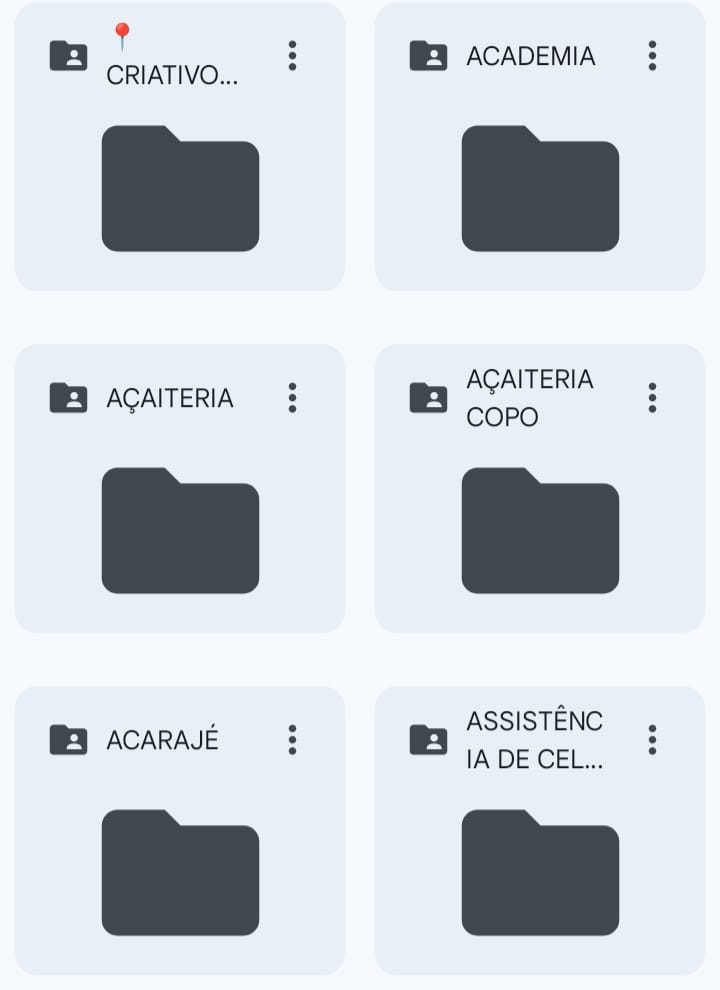720x990 pixels.
Task: Show the overflow menu for ACARAJÉ
Action: (x=292, y=740)
